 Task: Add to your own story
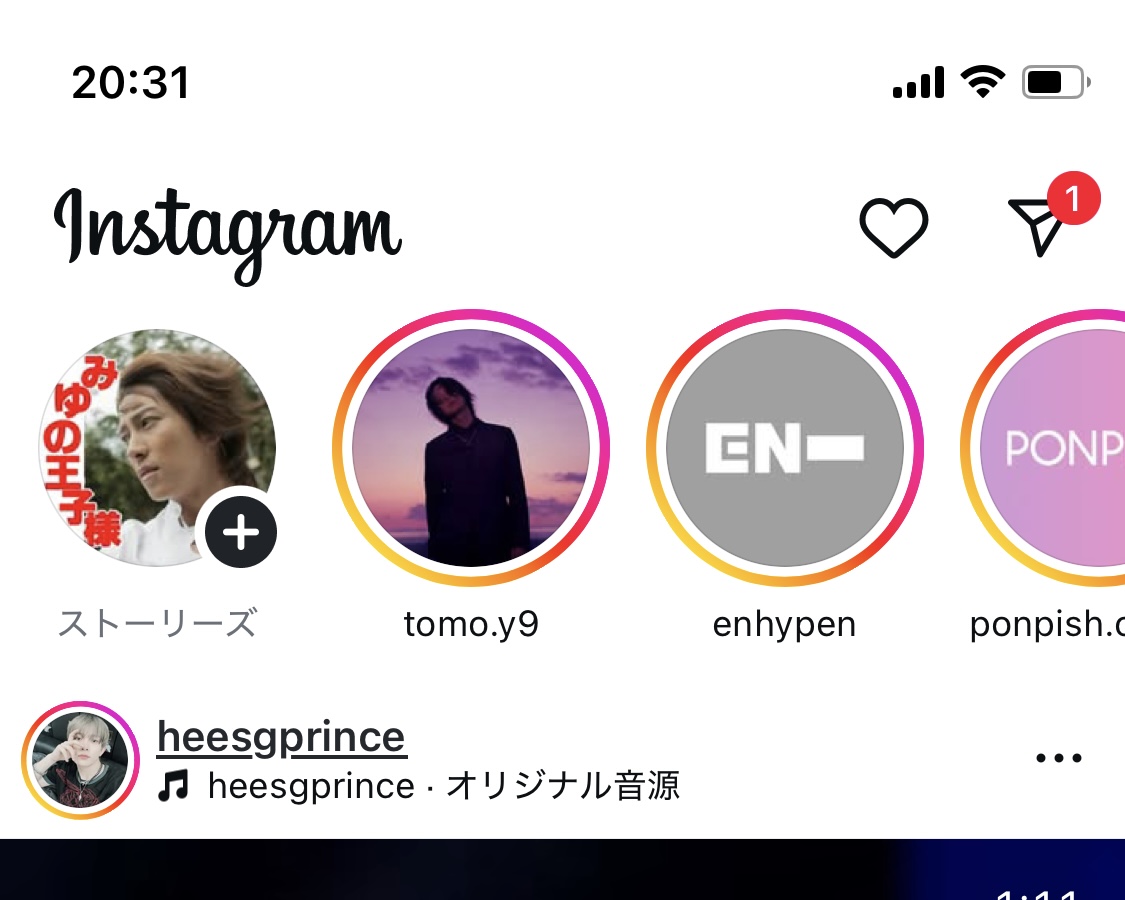(241, 533)
